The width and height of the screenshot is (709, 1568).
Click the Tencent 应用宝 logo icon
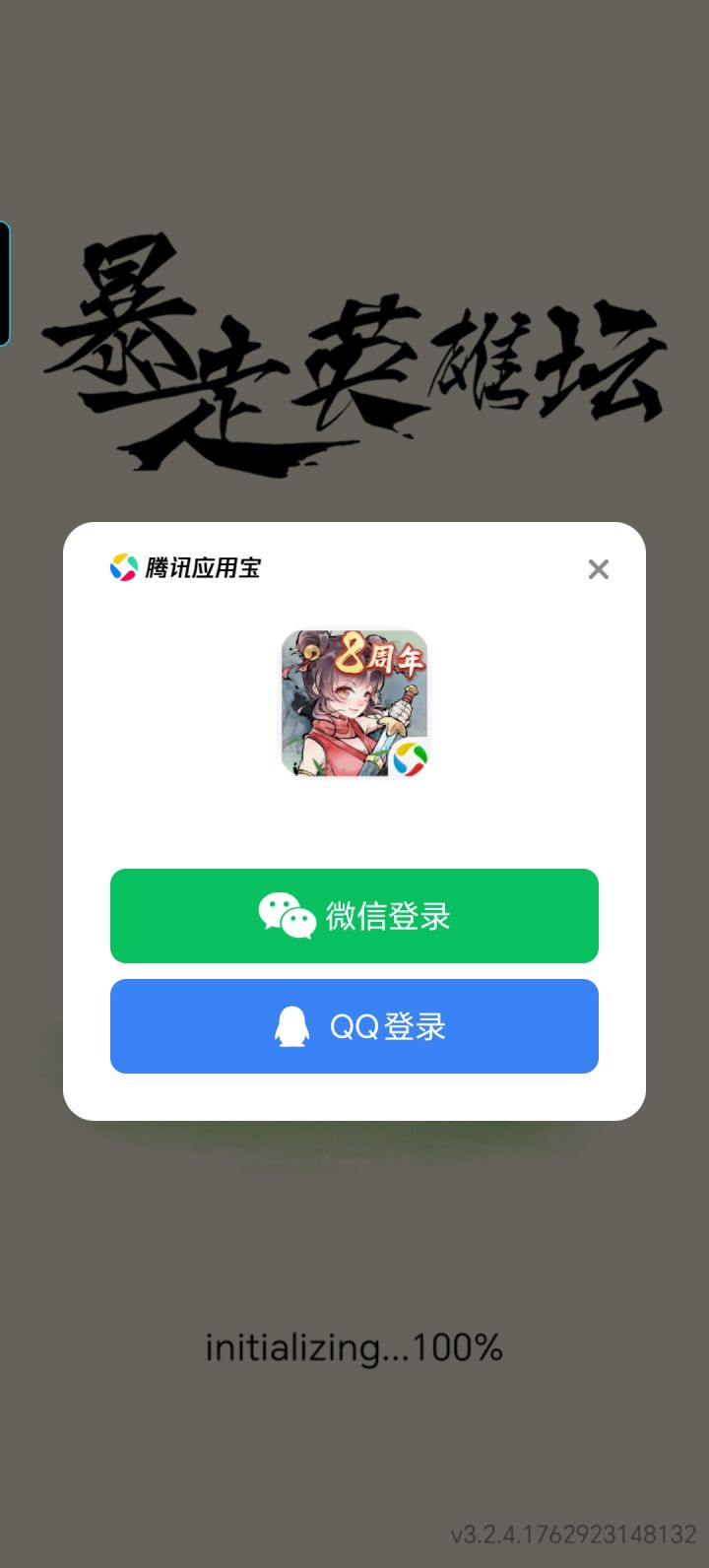(123, 567)
